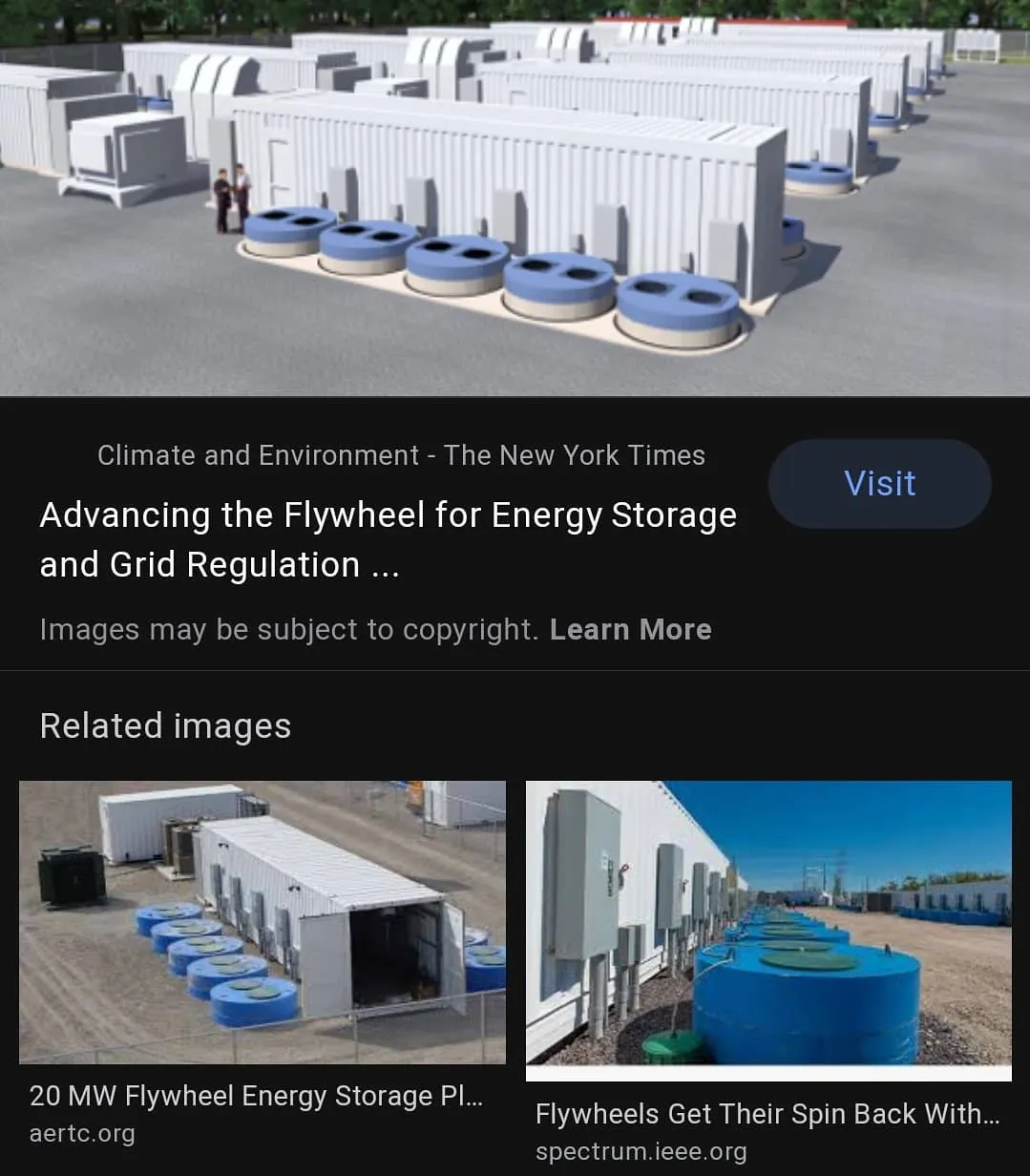This screenshot has height=1176, width=1030.
Task: Open the Learn More copyright link
Action: (630, 630)
